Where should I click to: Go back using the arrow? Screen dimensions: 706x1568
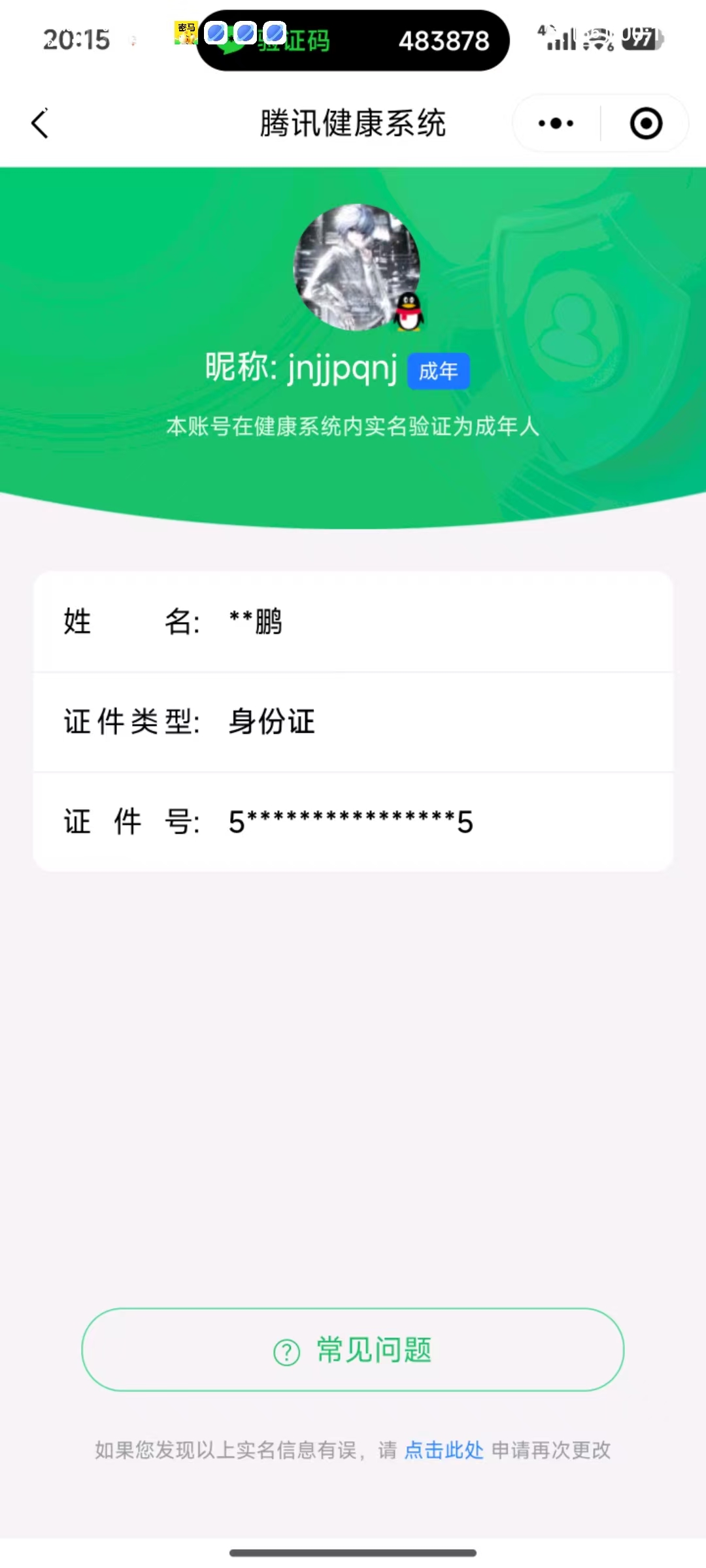[41, 123]
